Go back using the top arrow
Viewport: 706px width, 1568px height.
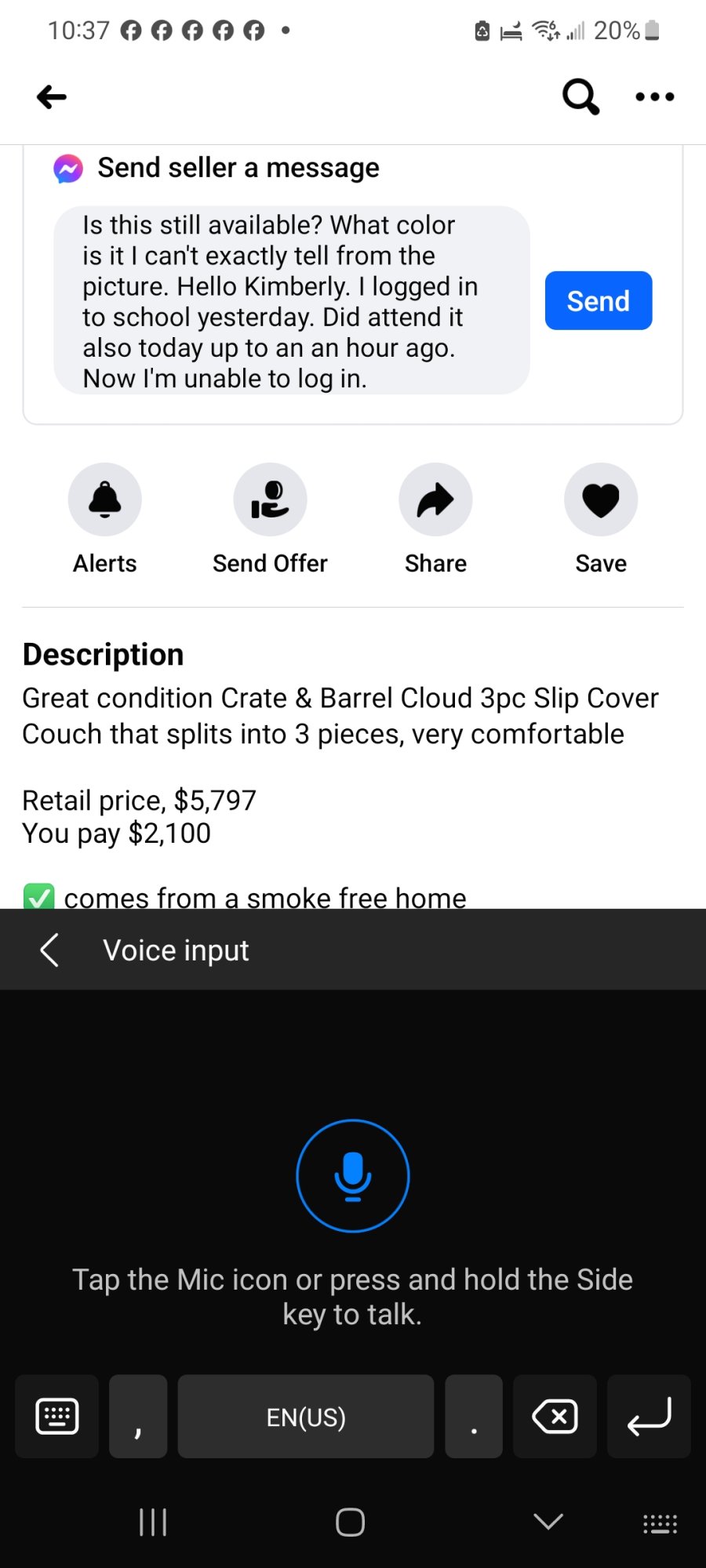[52, 97]
